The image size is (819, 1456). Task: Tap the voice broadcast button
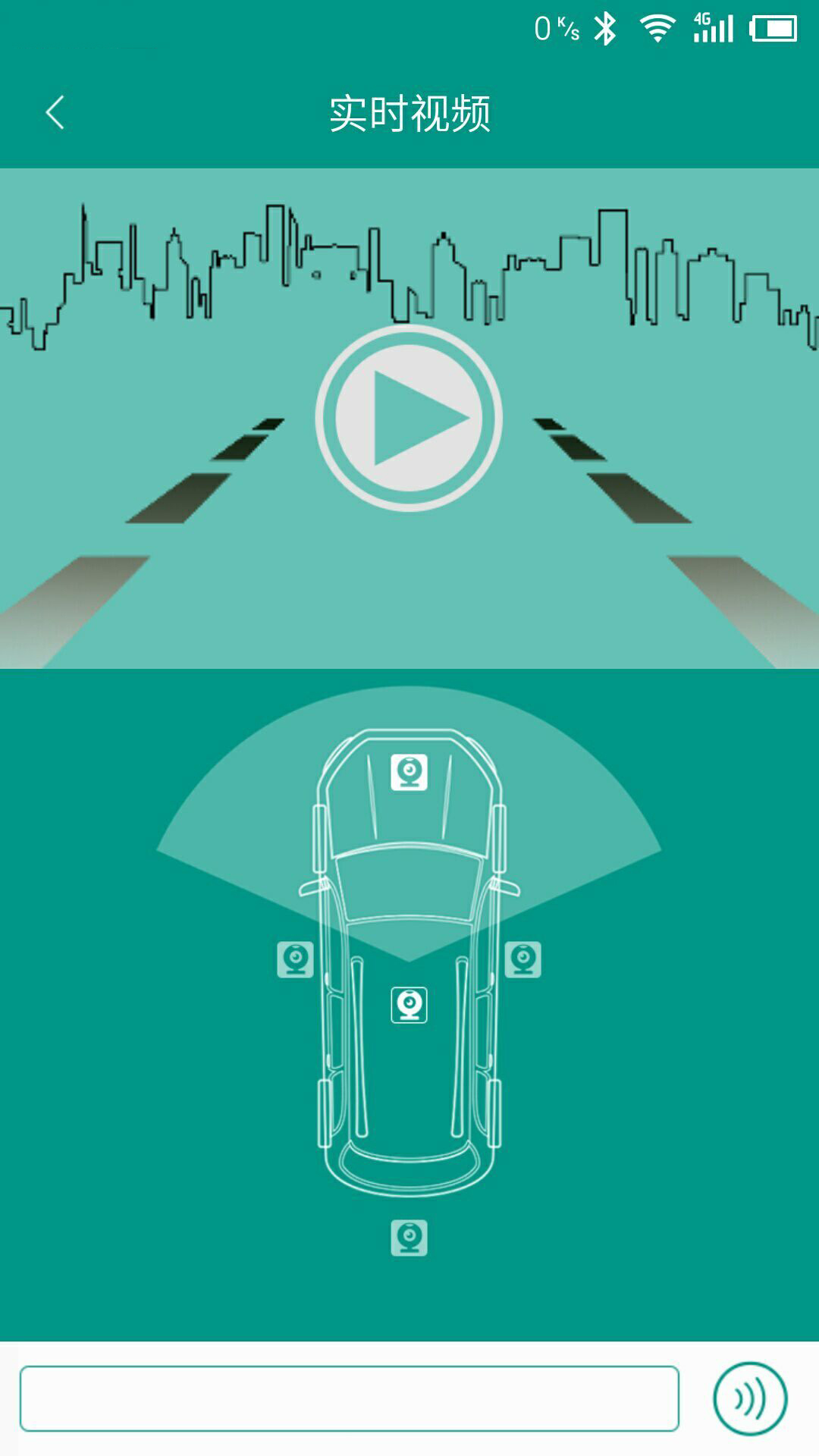749,1398
